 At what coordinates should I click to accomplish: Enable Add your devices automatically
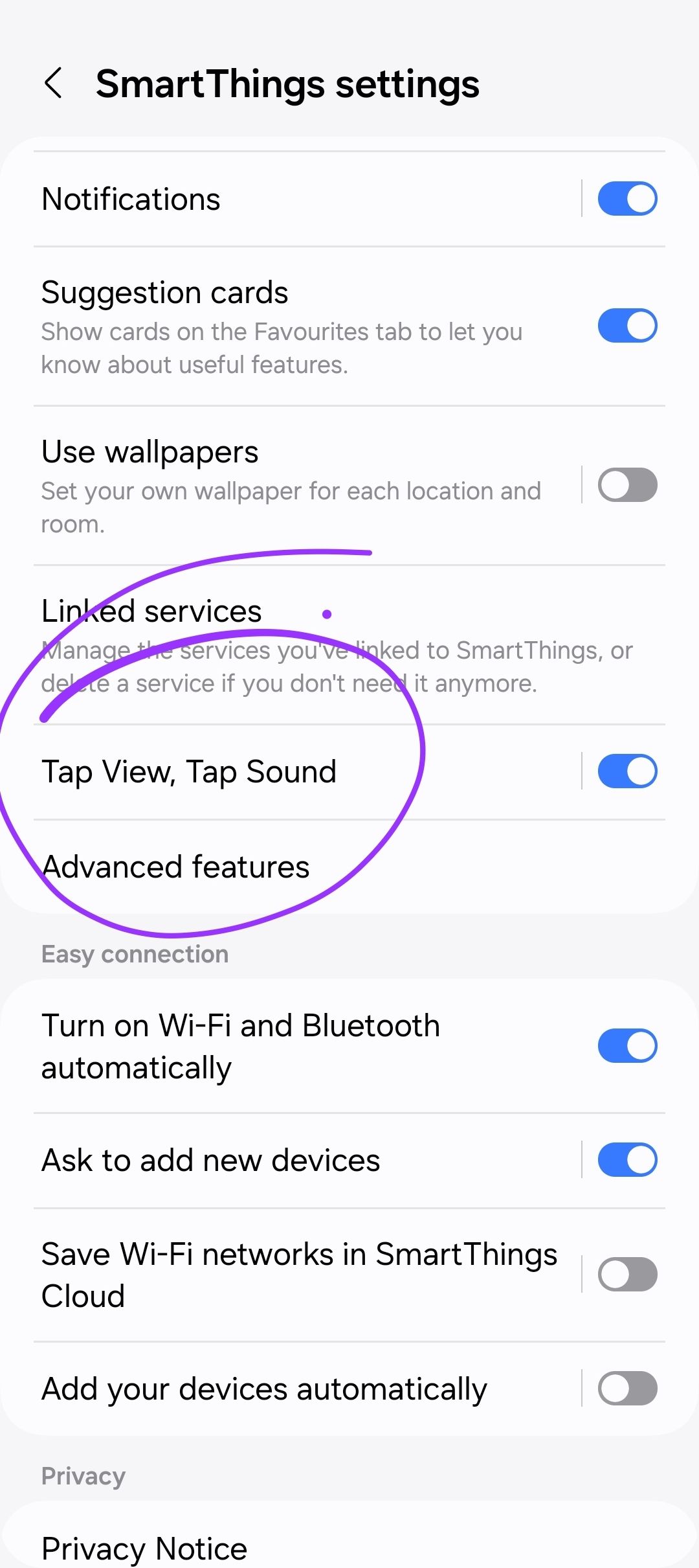625,1387
